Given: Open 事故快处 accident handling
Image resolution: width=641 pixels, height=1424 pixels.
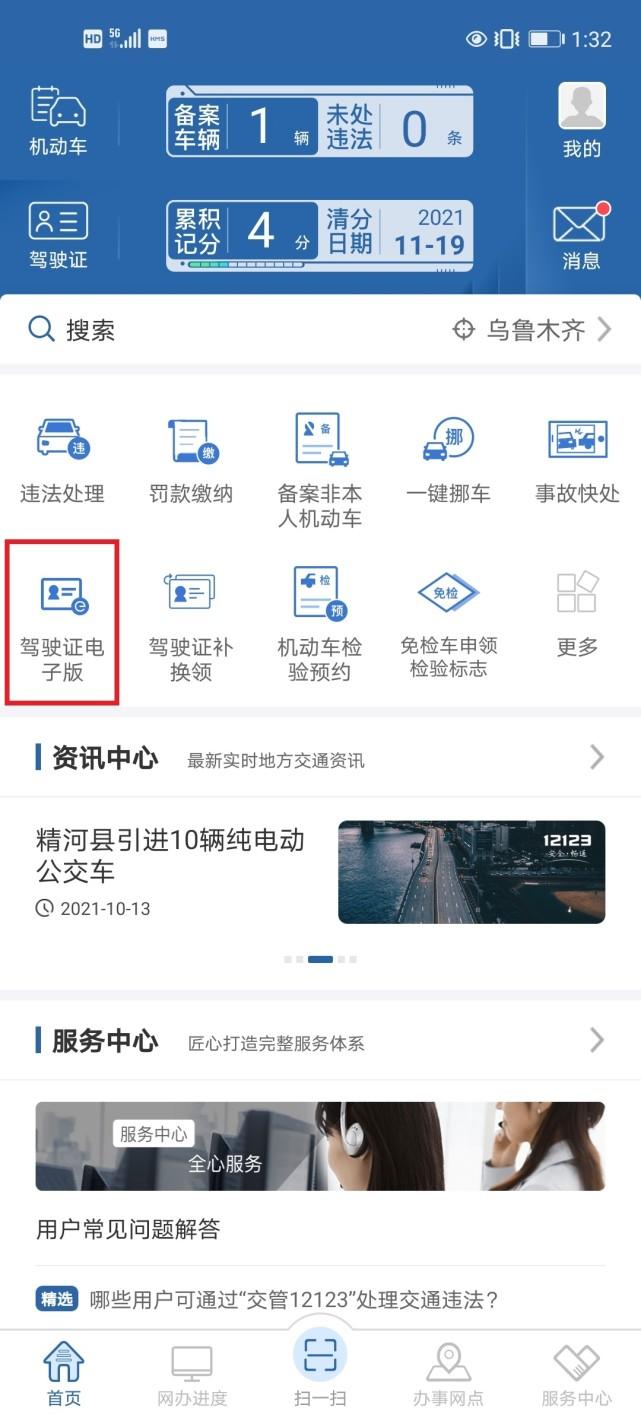Looking at the screenshot, I should pos(577,460).
